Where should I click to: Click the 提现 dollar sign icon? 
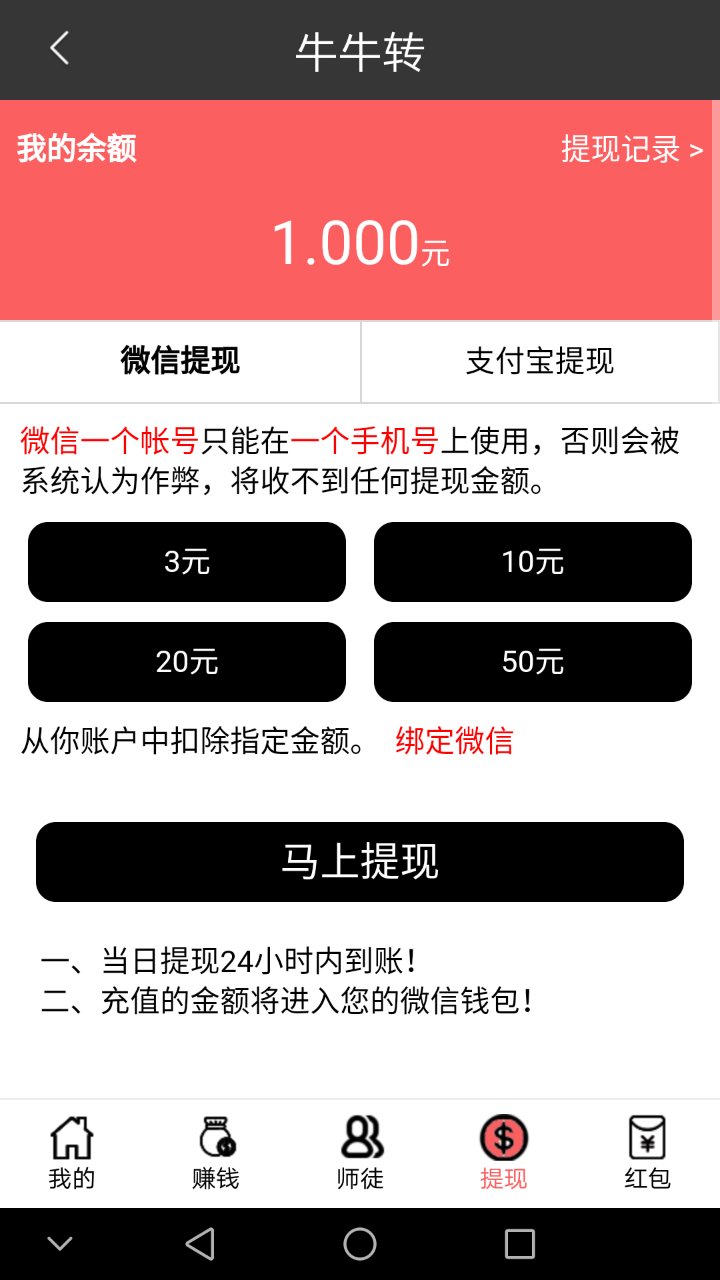coord(503,1150)
